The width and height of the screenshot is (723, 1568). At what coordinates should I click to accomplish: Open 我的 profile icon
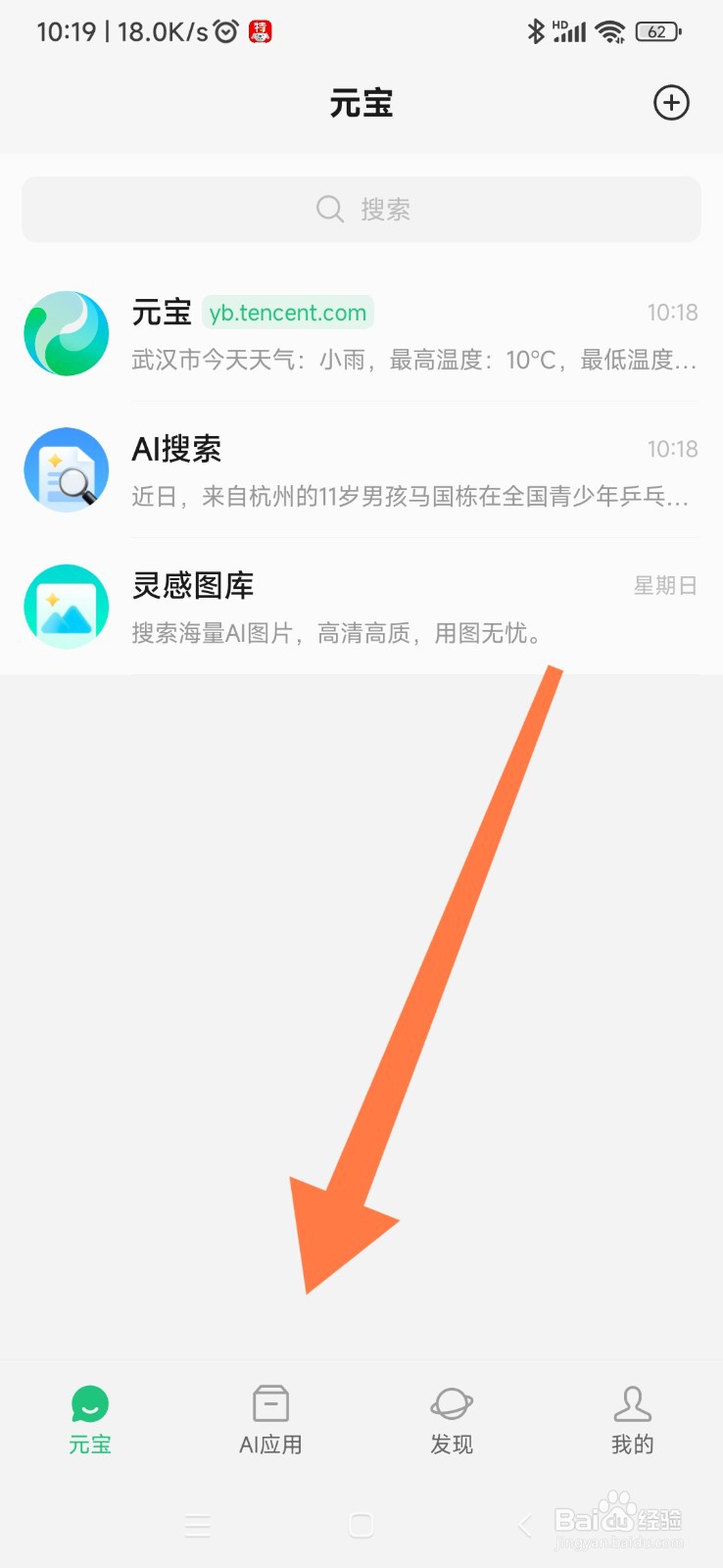pos(632,1405)
